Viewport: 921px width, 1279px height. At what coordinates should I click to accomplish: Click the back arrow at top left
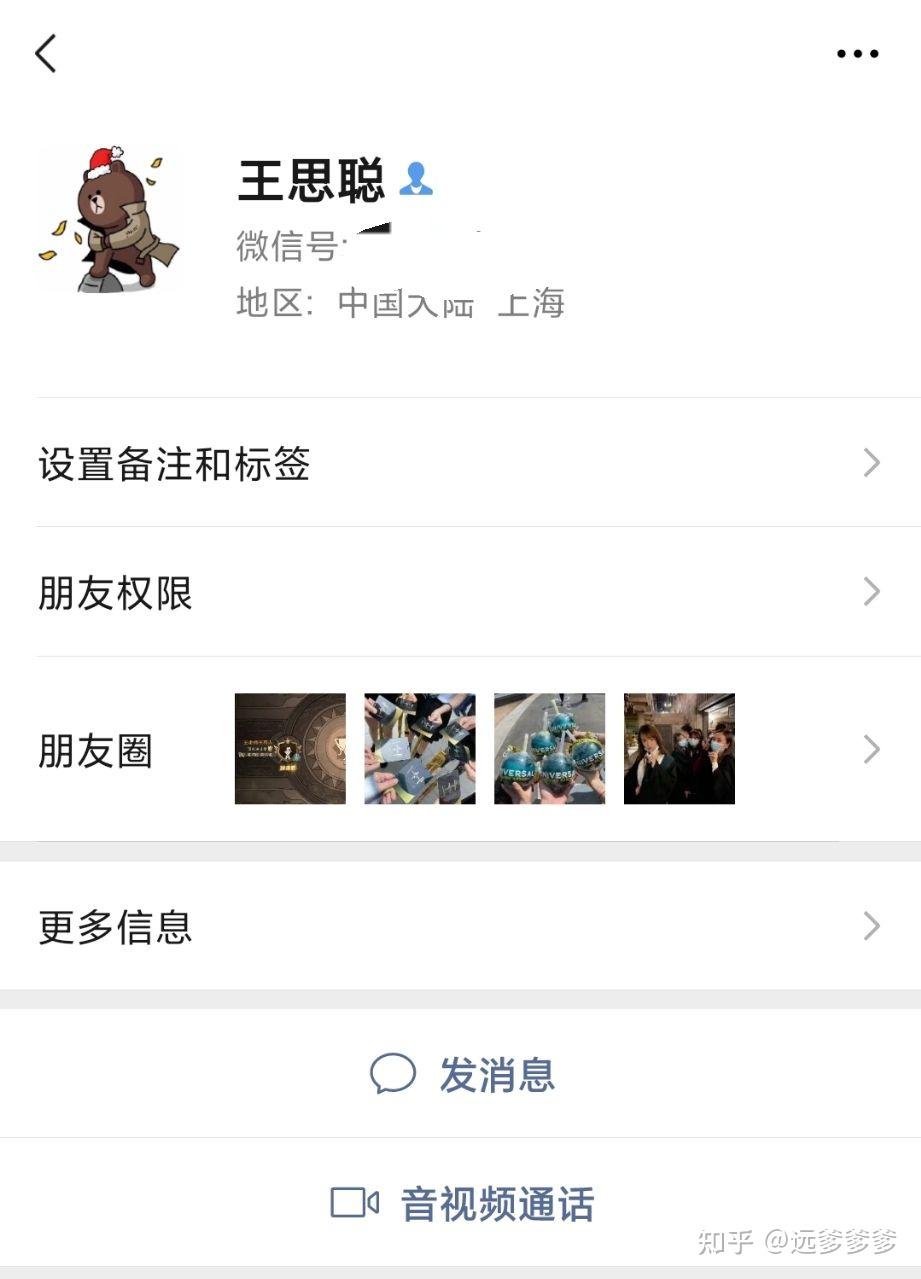pyautogui.click(x=47, y=55)
